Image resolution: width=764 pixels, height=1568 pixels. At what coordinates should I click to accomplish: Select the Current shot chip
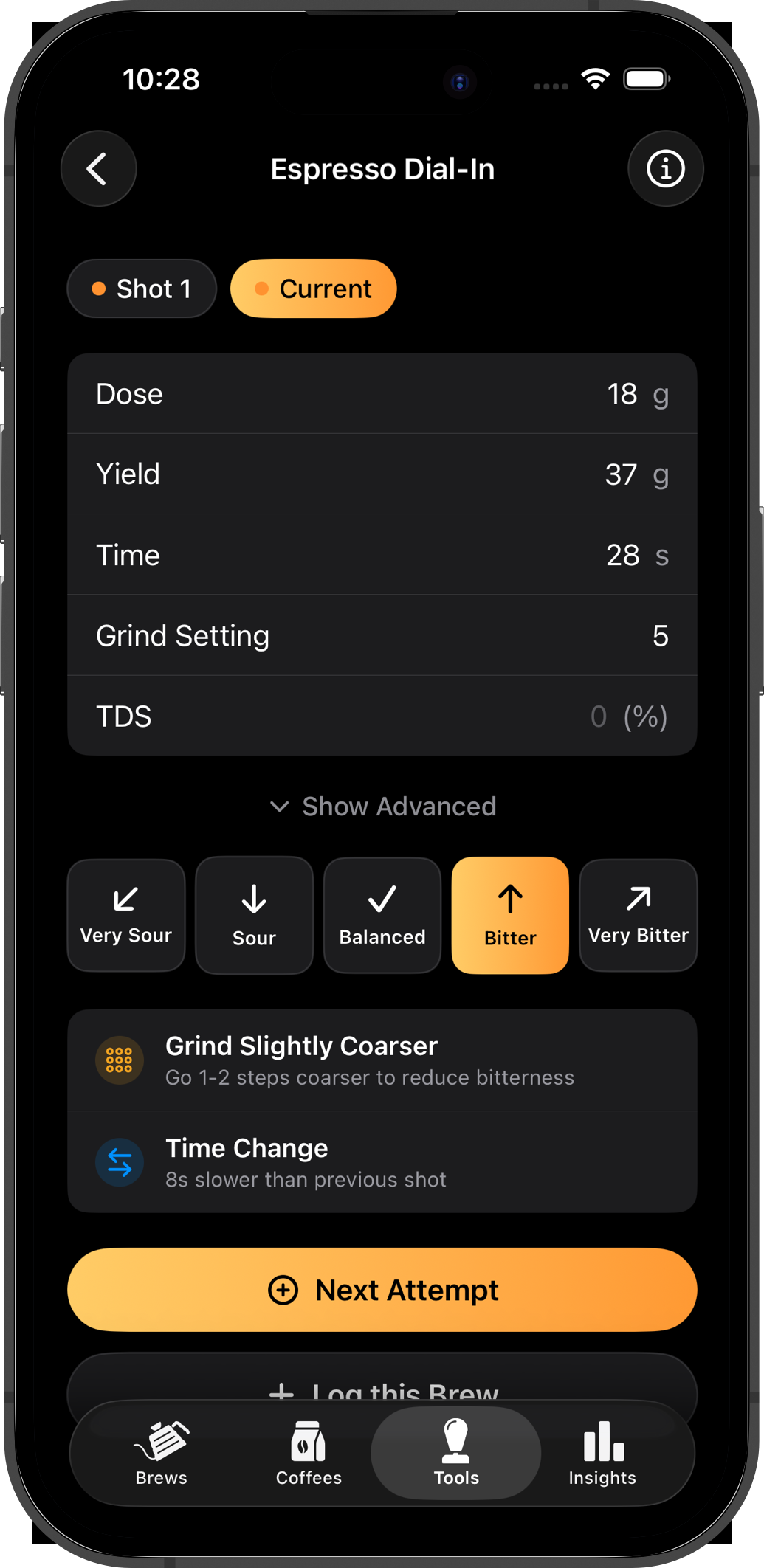pyautogui.click(x=313, y=289)
